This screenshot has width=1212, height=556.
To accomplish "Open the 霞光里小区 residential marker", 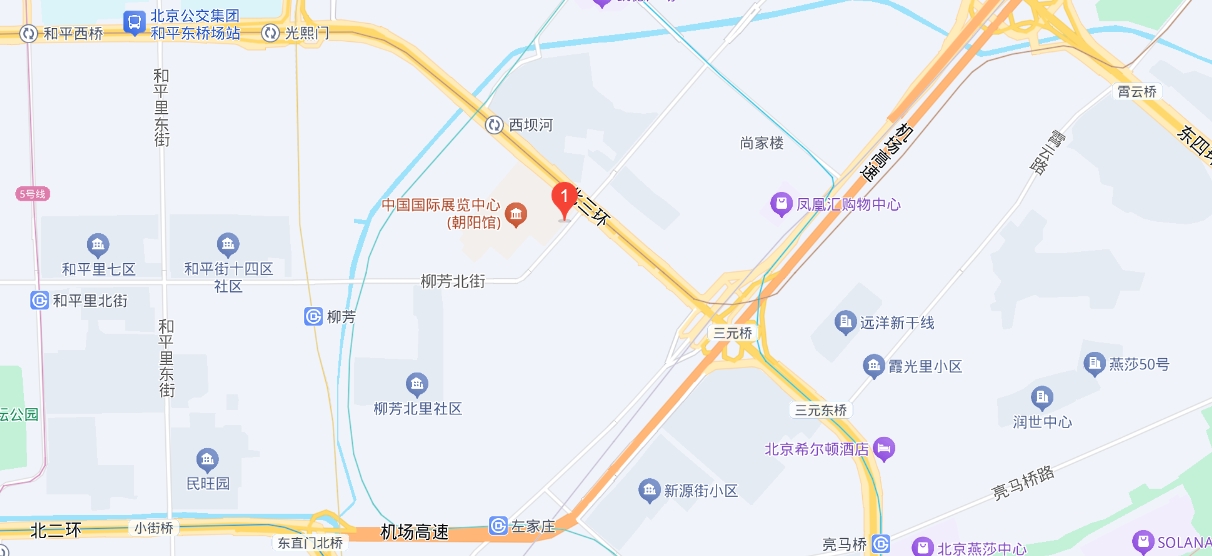I will (874, 366).
